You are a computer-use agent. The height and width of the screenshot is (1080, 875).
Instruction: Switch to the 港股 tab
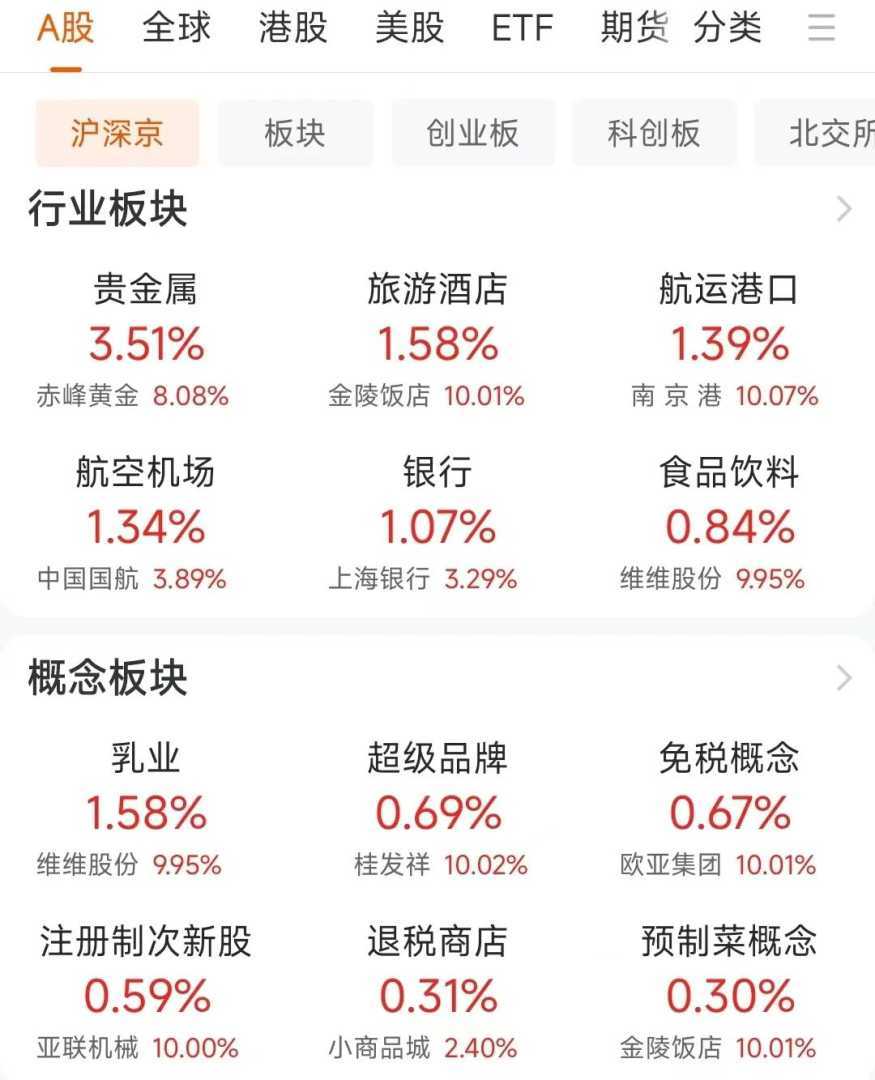(293, 28)
